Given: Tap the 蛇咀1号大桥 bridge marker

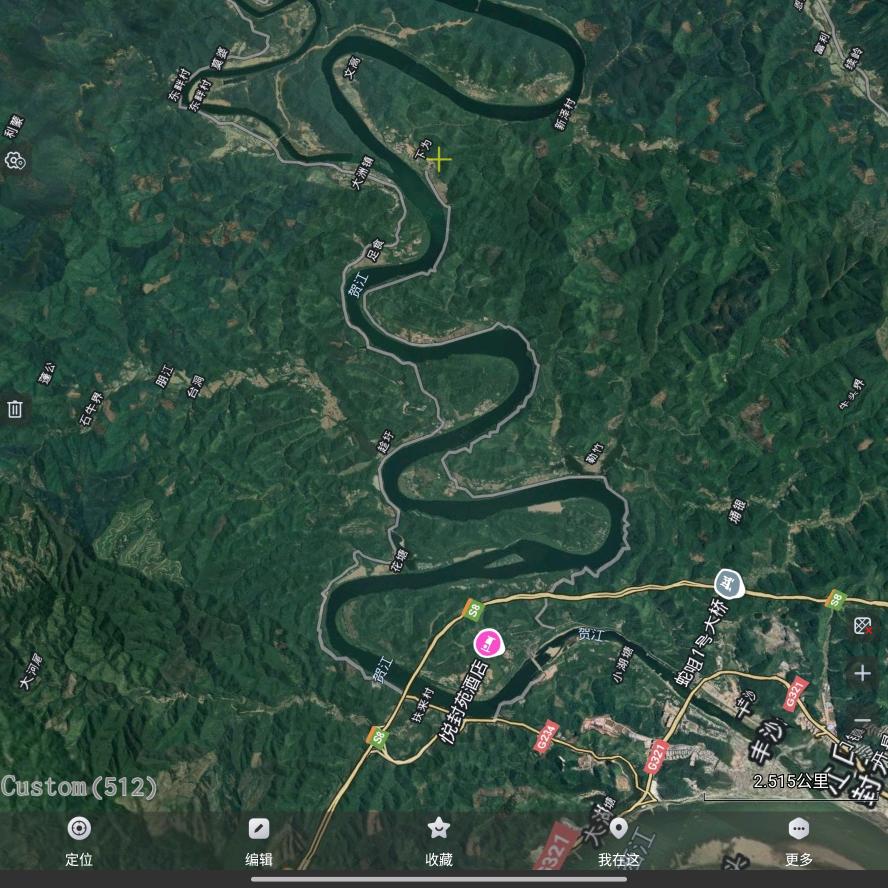Looking at the screenshot, I should pyautogui.click(x=729, y=583).
